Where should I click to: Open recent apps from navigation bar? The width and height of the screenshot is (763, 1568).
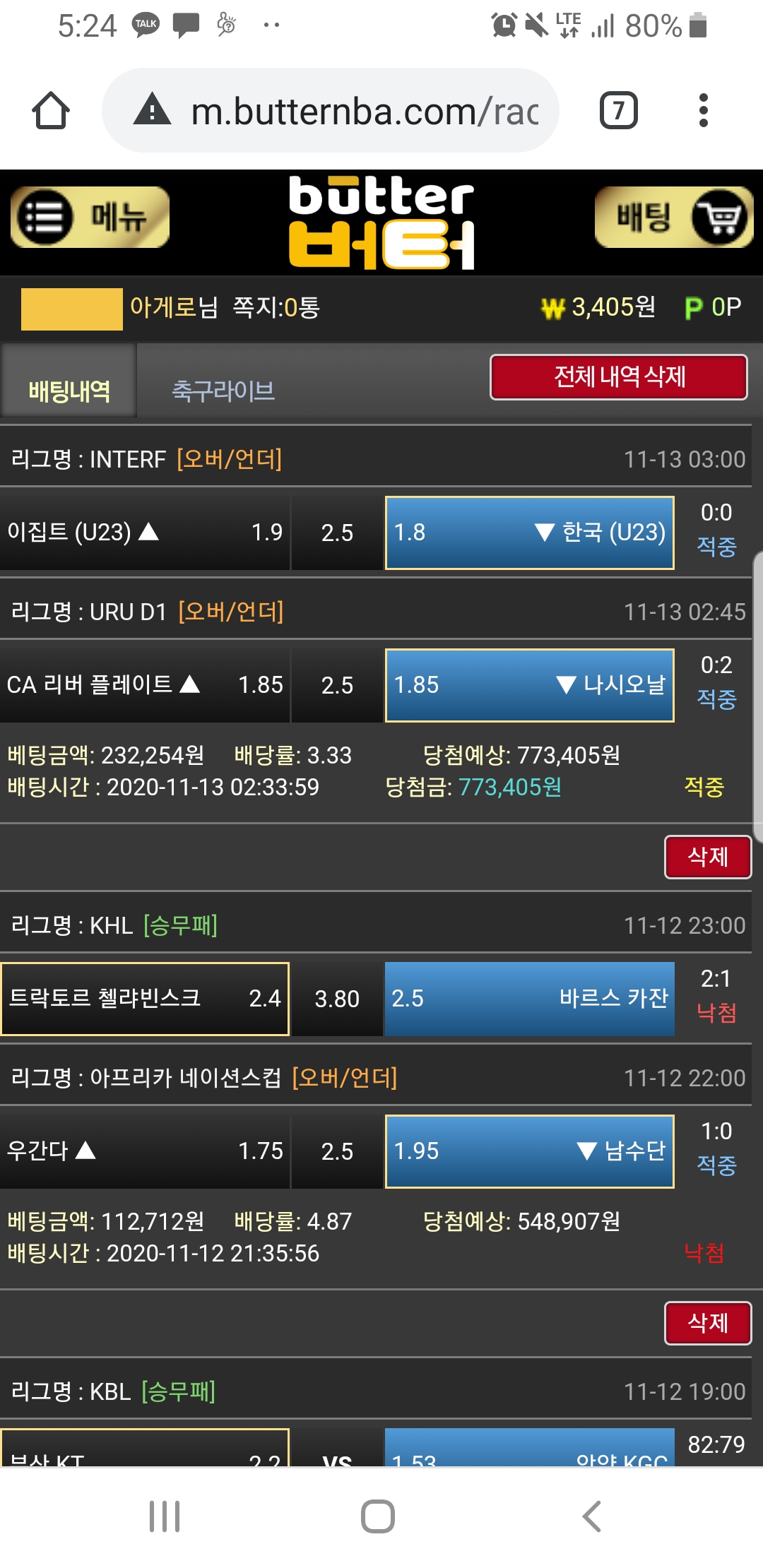[x=165, y=1516]
